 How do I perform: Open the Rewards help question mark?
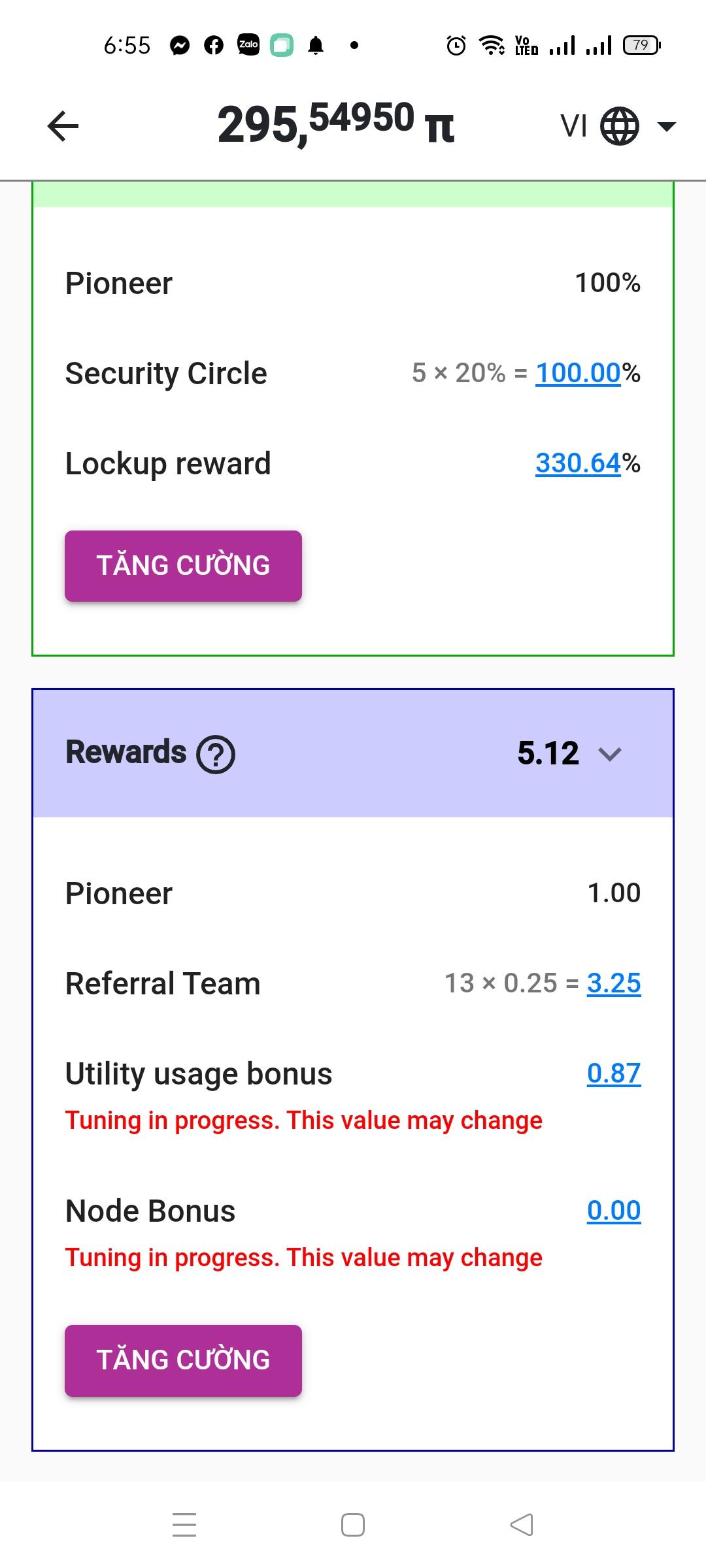click(216, 755)
